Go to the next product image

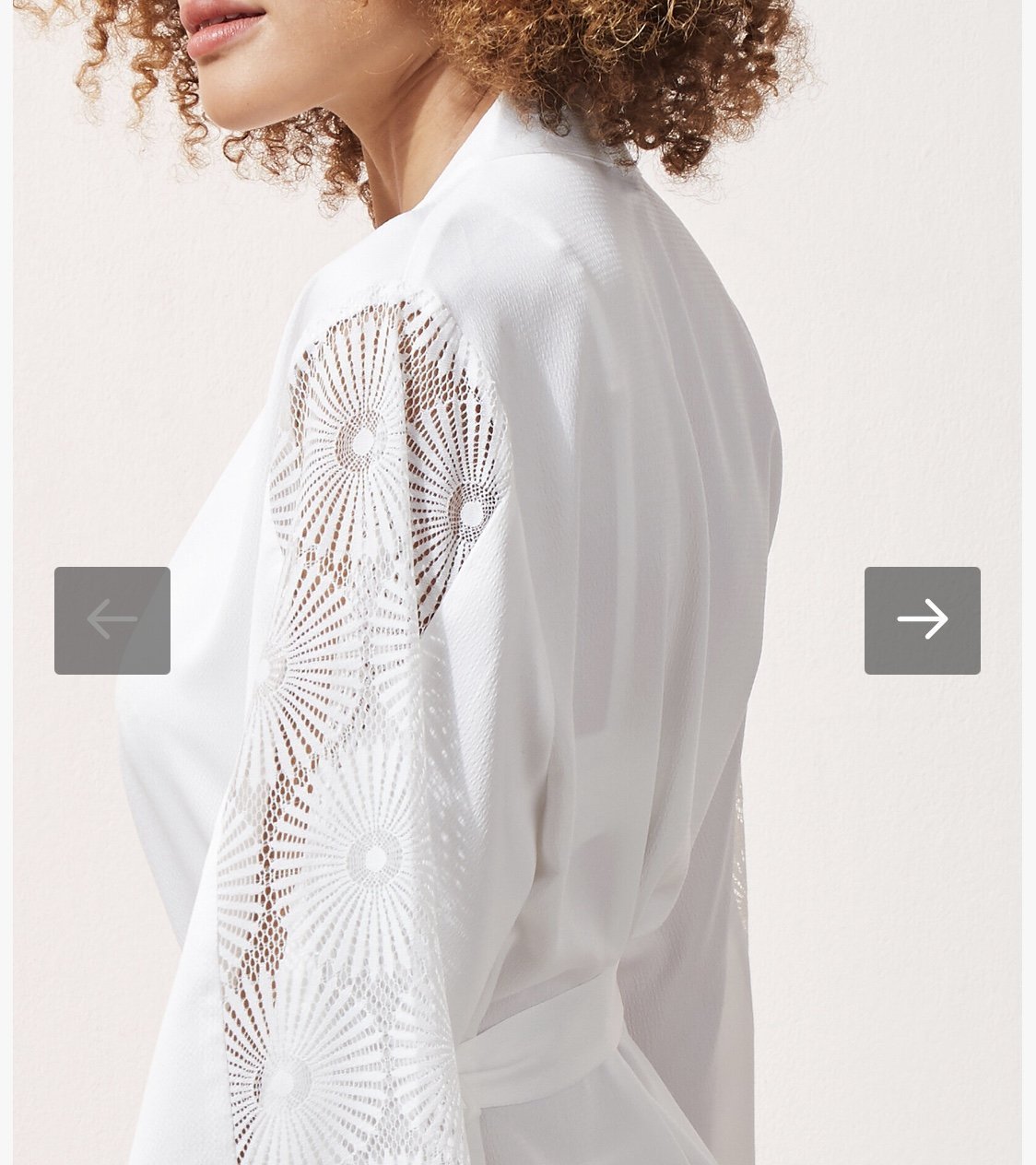tap(922, 620)
